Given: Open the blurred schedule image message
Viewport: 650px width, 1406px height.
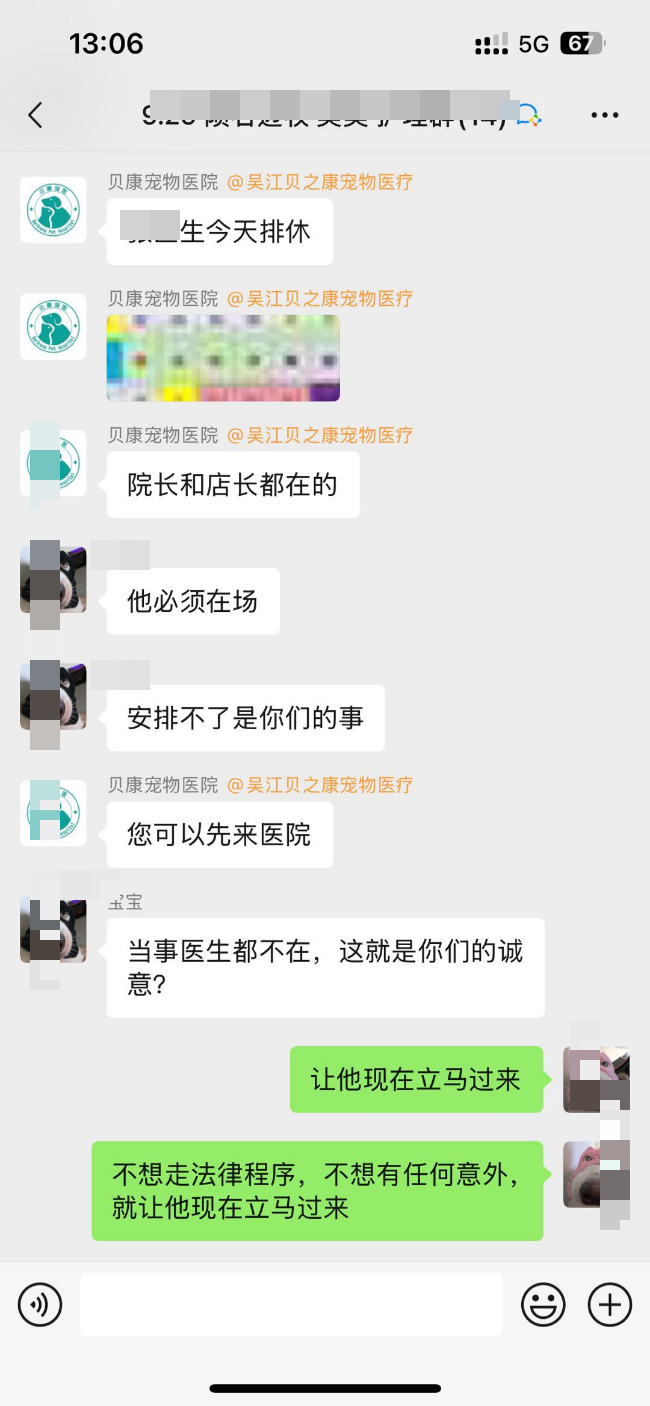Looking at the screenshot, I should pos(223,358).
